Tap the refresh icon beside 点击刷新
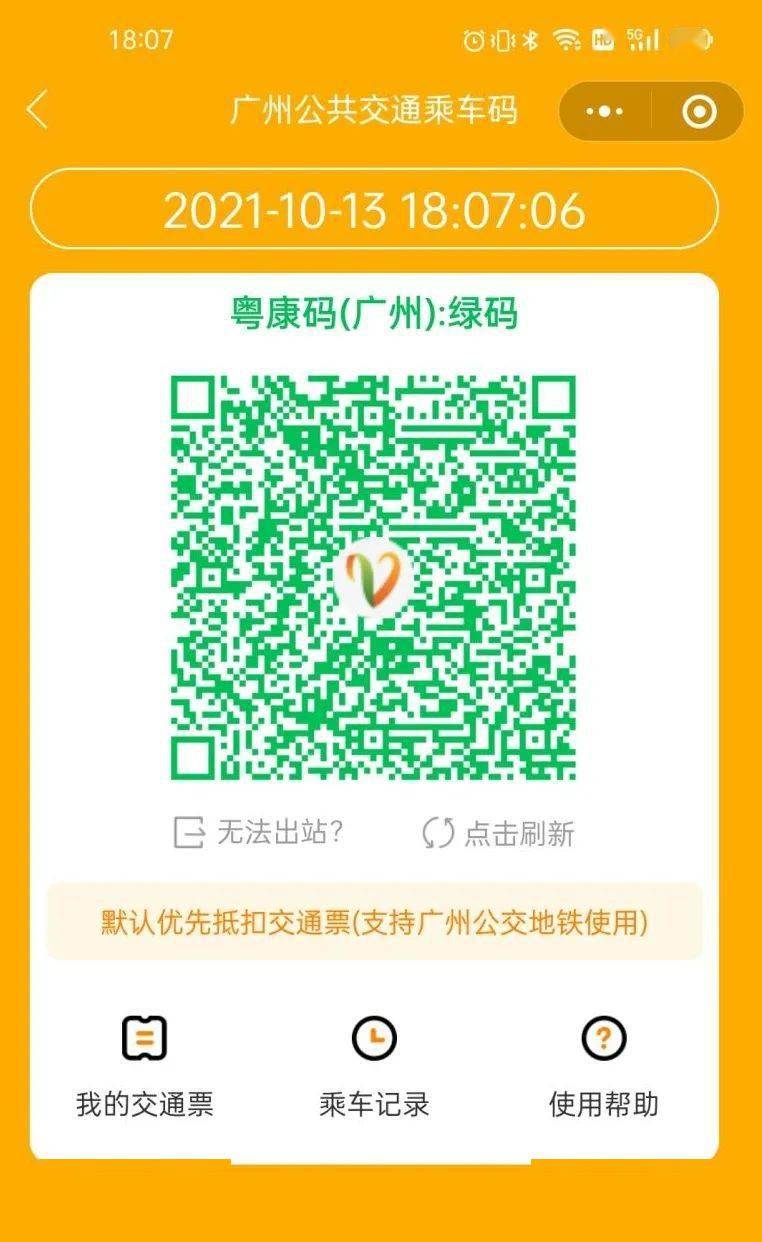The width and height of the screenshot is (762, 1242). point(435,833)
